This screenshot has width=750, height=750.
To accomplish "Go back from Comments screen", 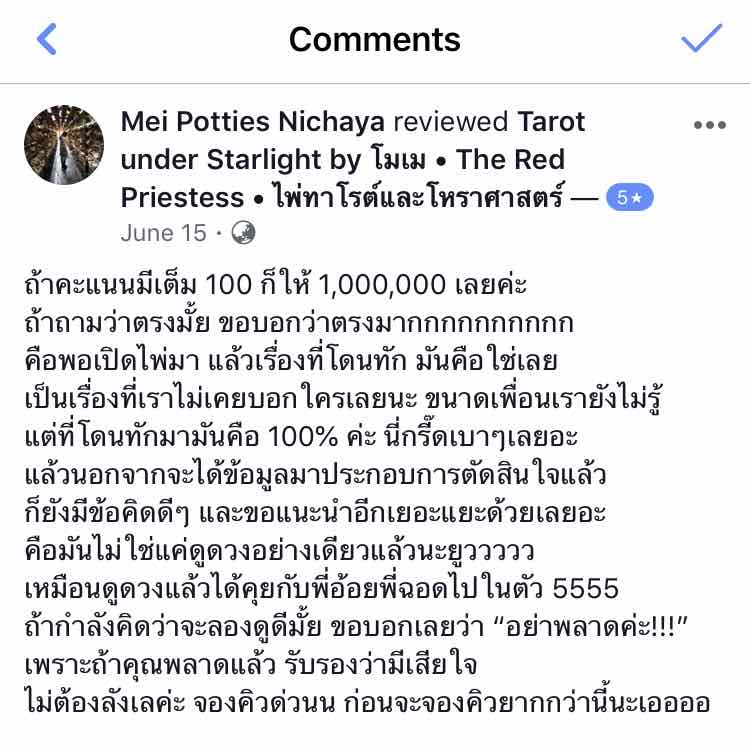I will (x=46, y=39).
